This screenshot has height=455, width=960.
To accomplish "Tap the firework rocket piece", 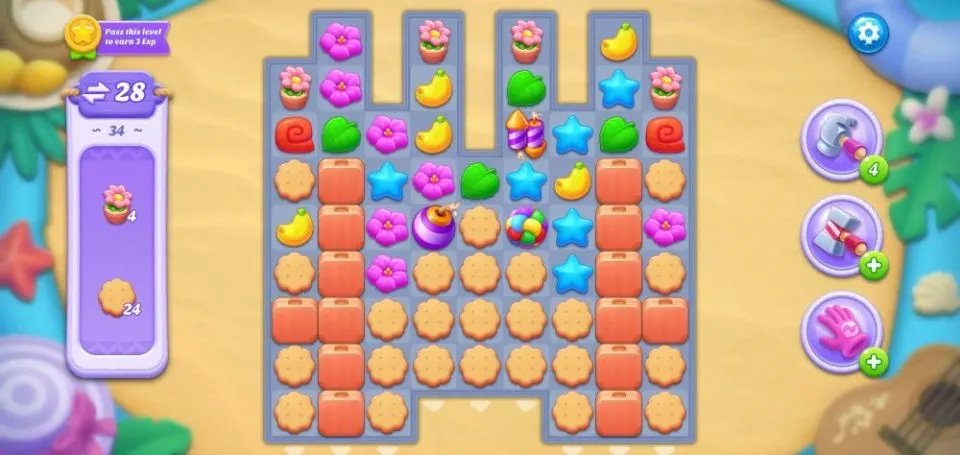I will click(x=526, y=133).
